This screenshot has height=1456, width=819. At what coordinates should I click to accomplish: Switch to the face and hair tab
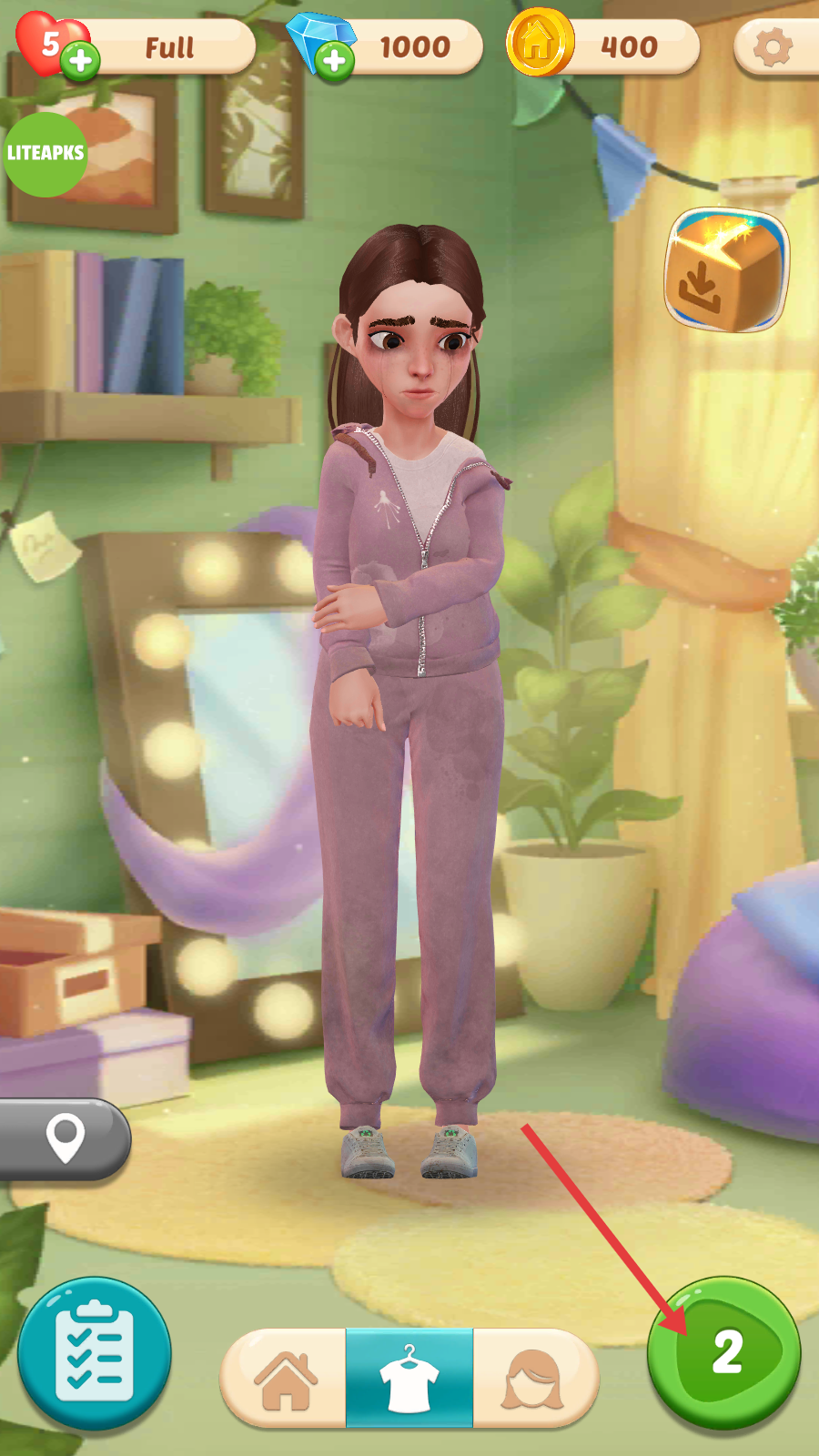533,1378
